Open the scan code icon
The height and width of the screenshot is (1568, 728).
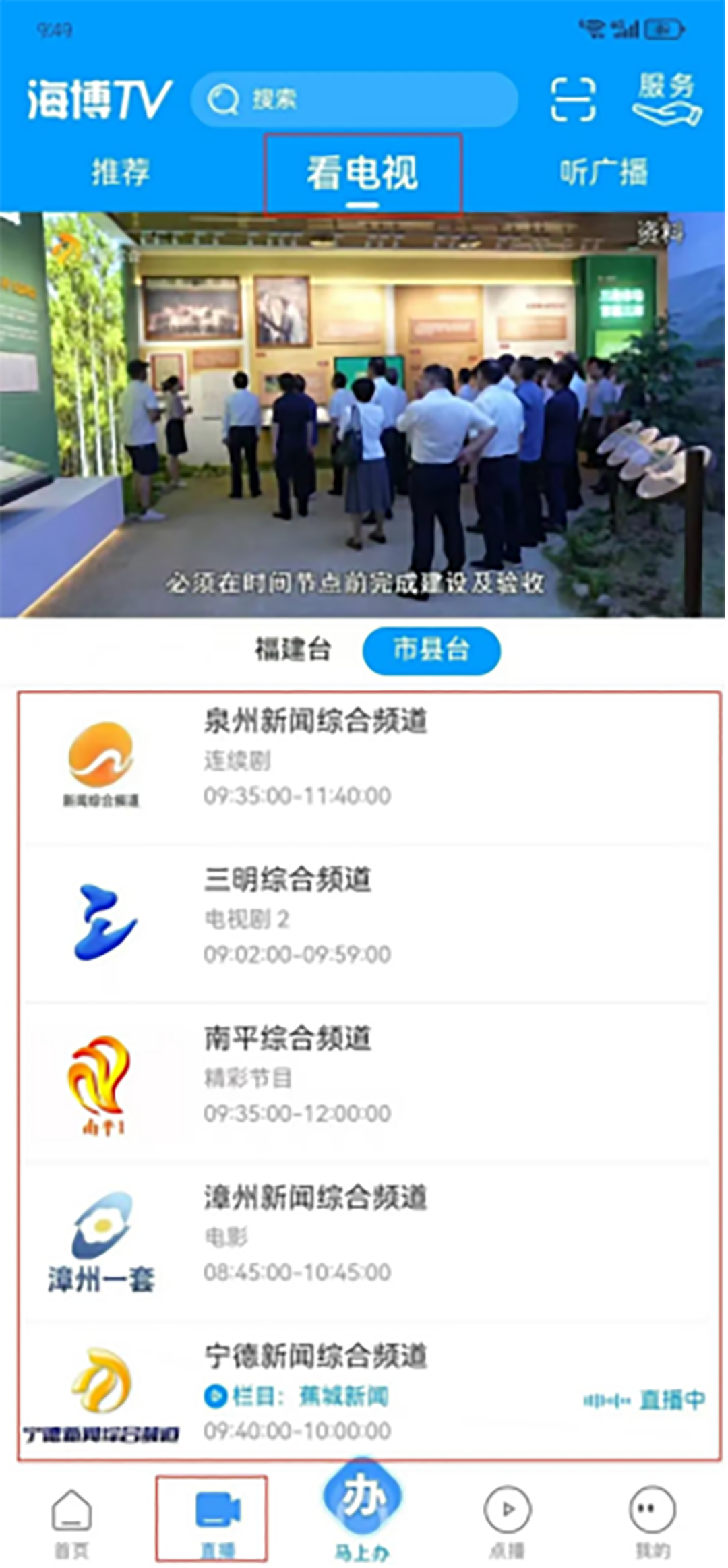[572, 100]
